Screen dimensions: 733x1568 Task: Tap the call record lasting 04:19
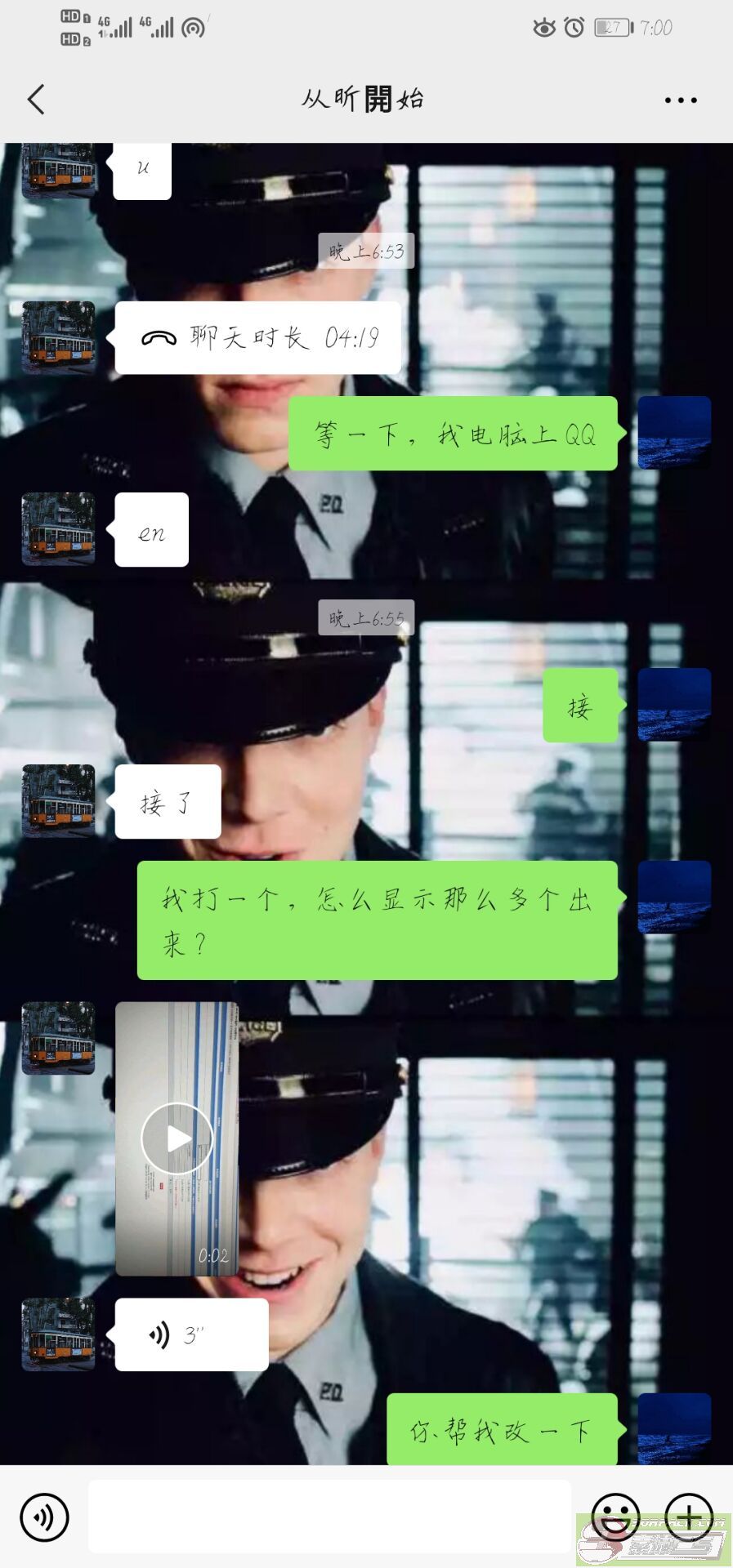pos(257,338)
